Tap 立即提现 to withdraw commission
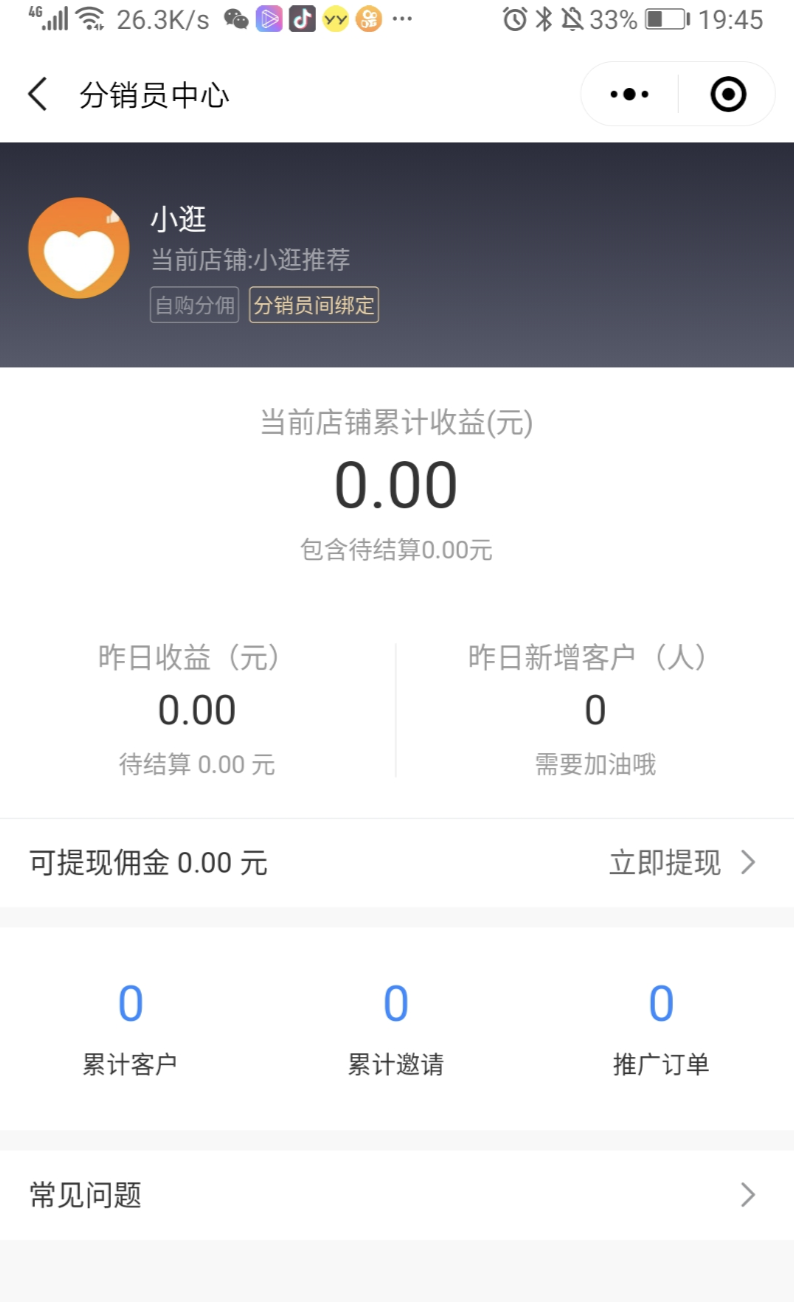 click(x=683, y=863)
